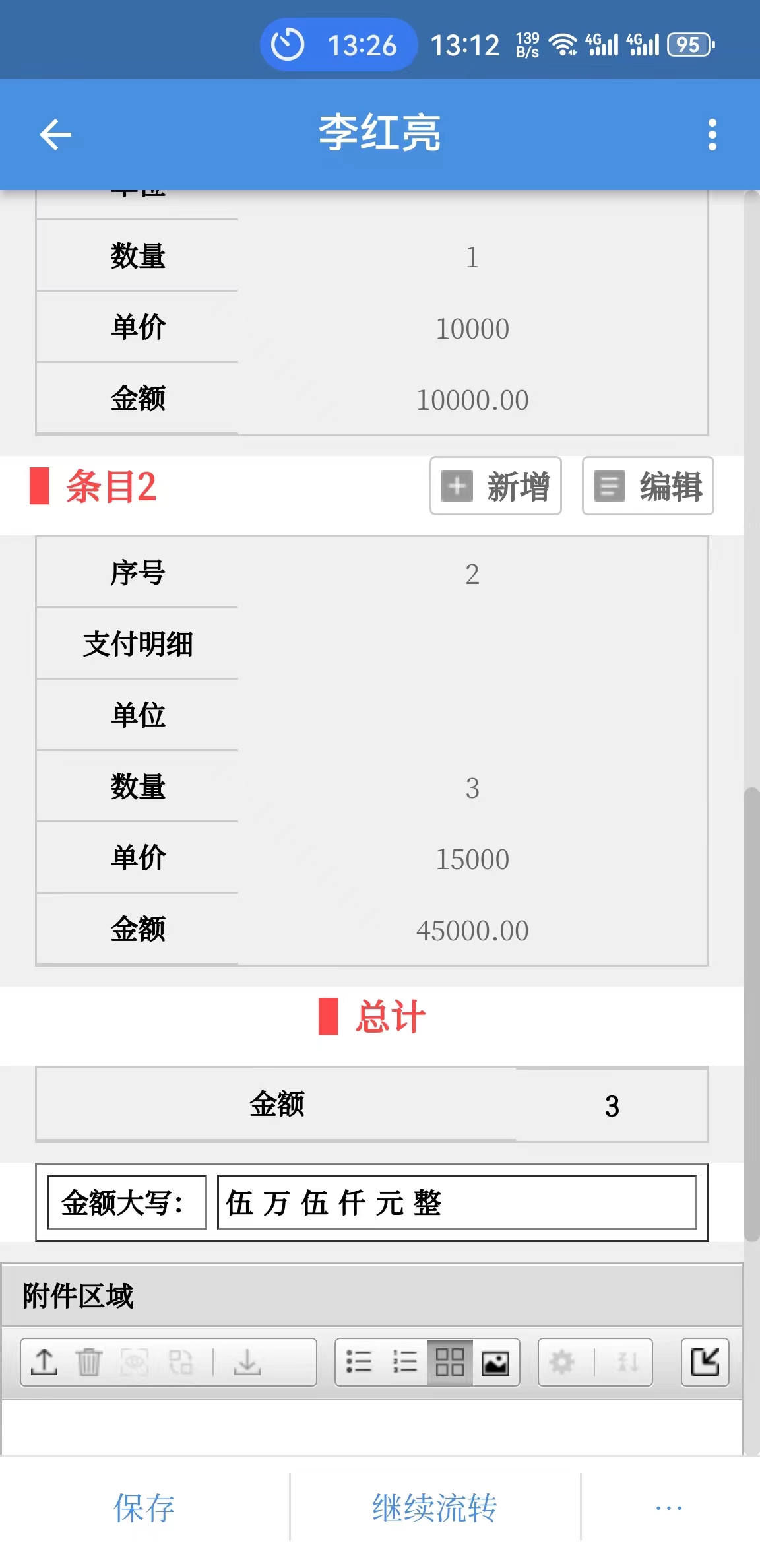The width and height of the screenshot is (760, 1568).
Task: Switch attachments to numbered list view
Action: (x=404, y=1361)
